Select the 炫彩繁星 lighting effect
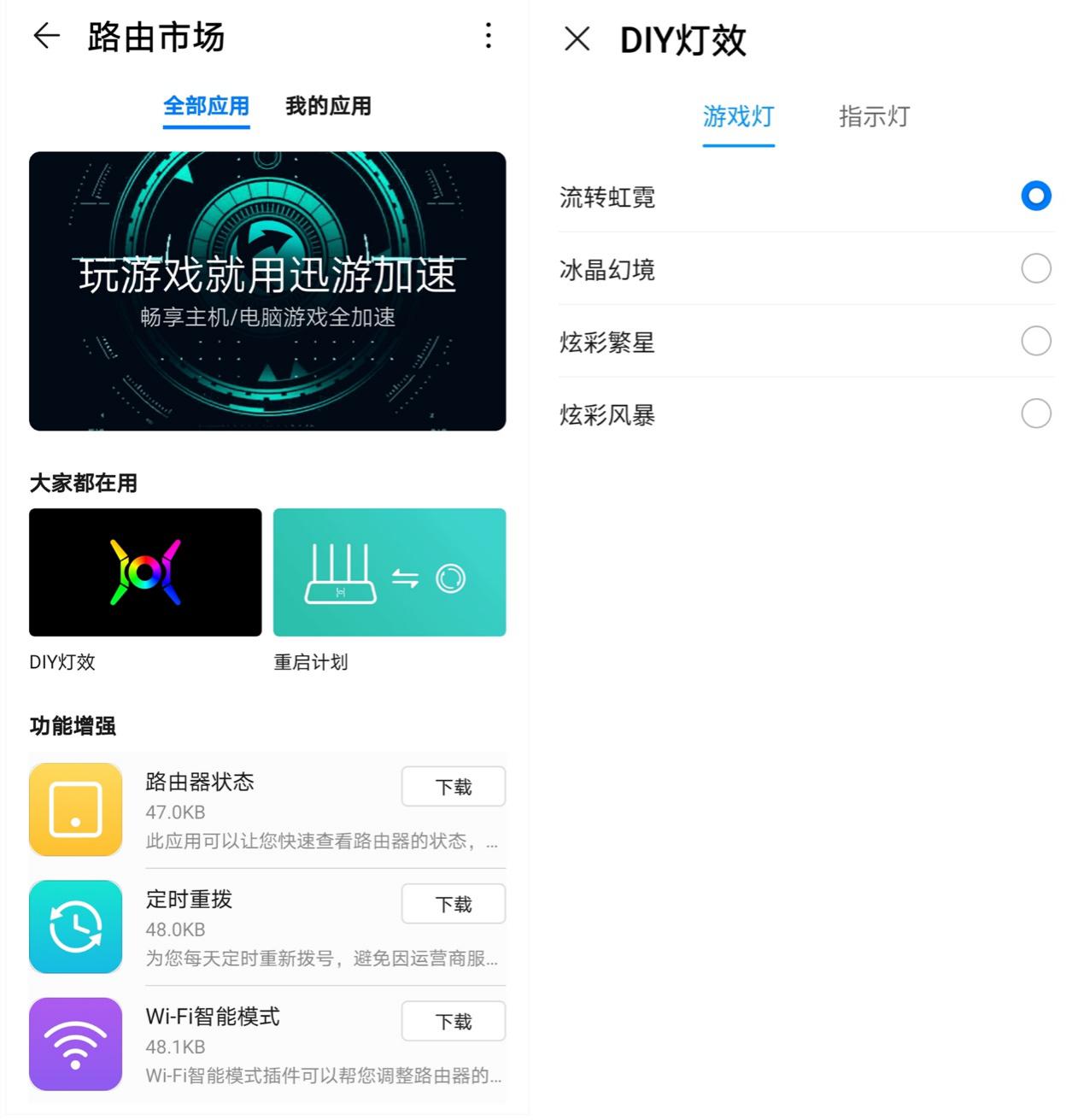 click(1035, 341)
